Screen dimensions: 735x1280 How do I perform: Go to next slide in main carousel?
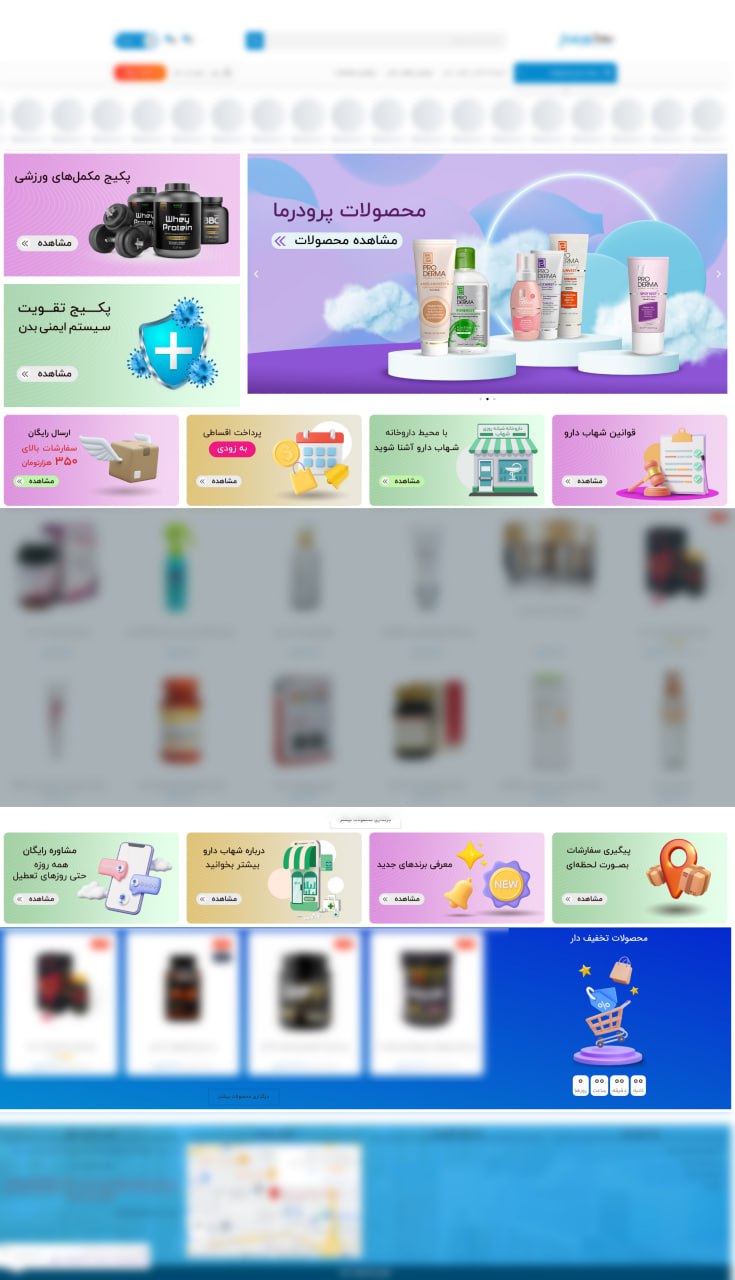pos(718,274)
